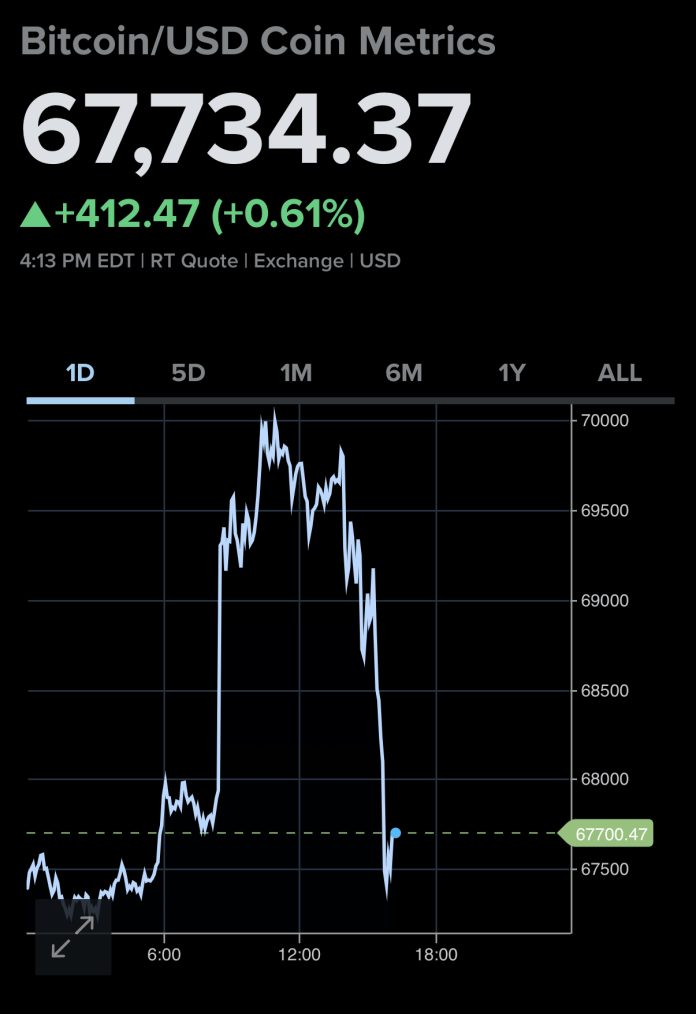Switch to the 5D range
Viewport: 696px width, 1014px height.
click(x=188, y=374)
